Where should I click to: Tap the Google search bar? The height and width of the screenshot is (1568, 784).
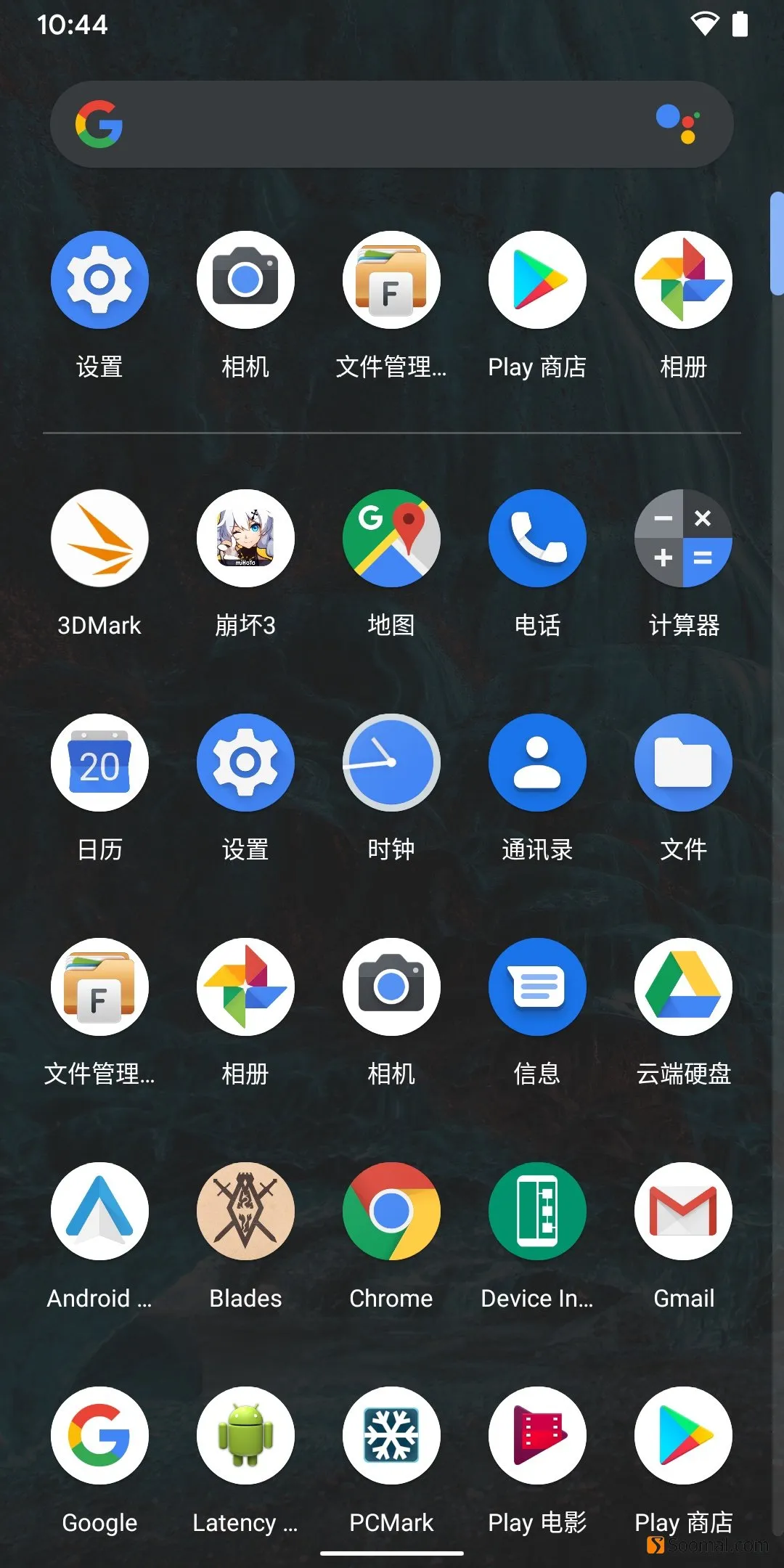(377, 124)
